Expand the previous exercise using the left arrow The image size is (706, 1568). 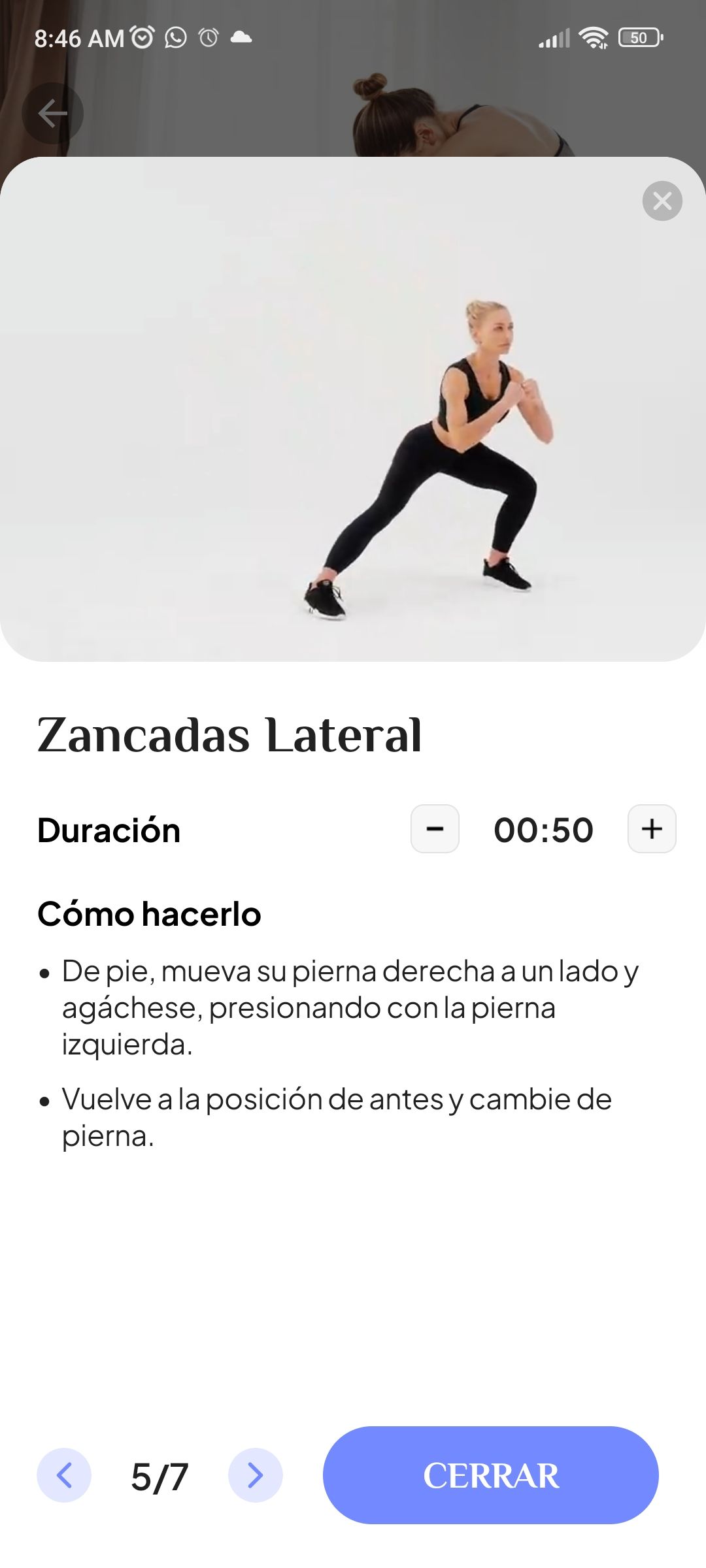coord(63,1475)
